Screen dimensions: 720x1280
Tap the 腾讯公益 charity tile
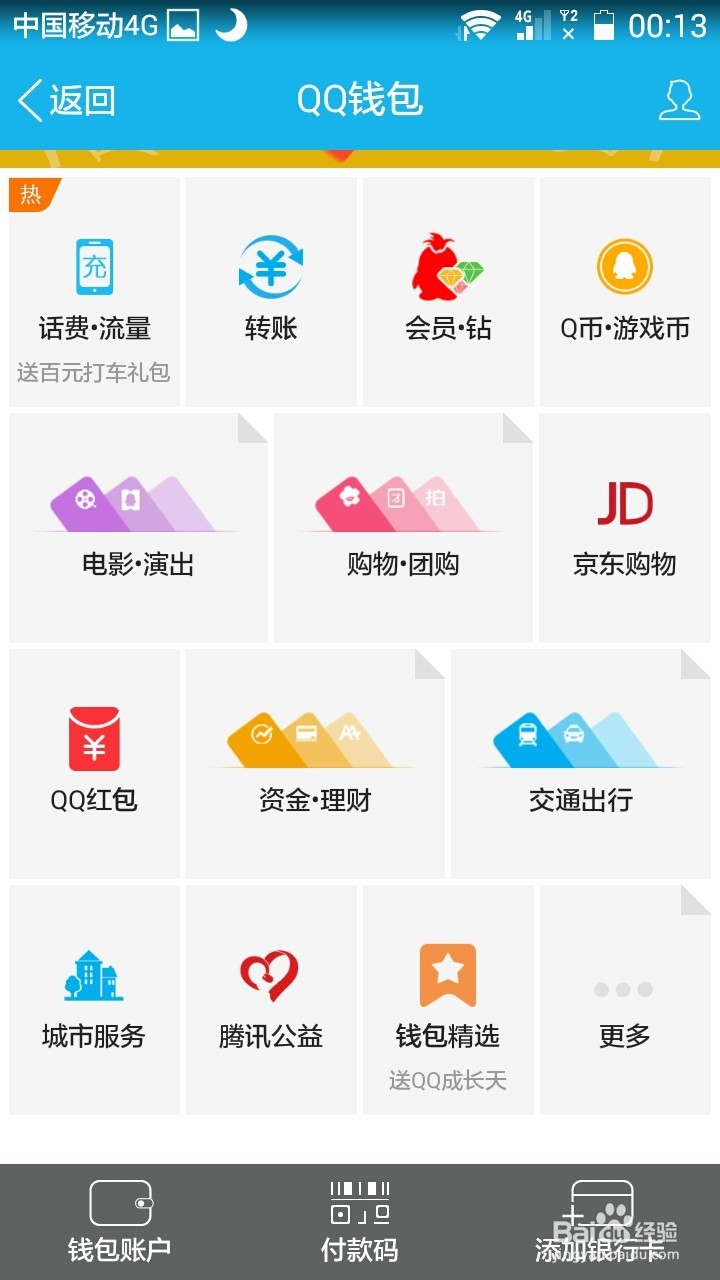(271, 1000)
